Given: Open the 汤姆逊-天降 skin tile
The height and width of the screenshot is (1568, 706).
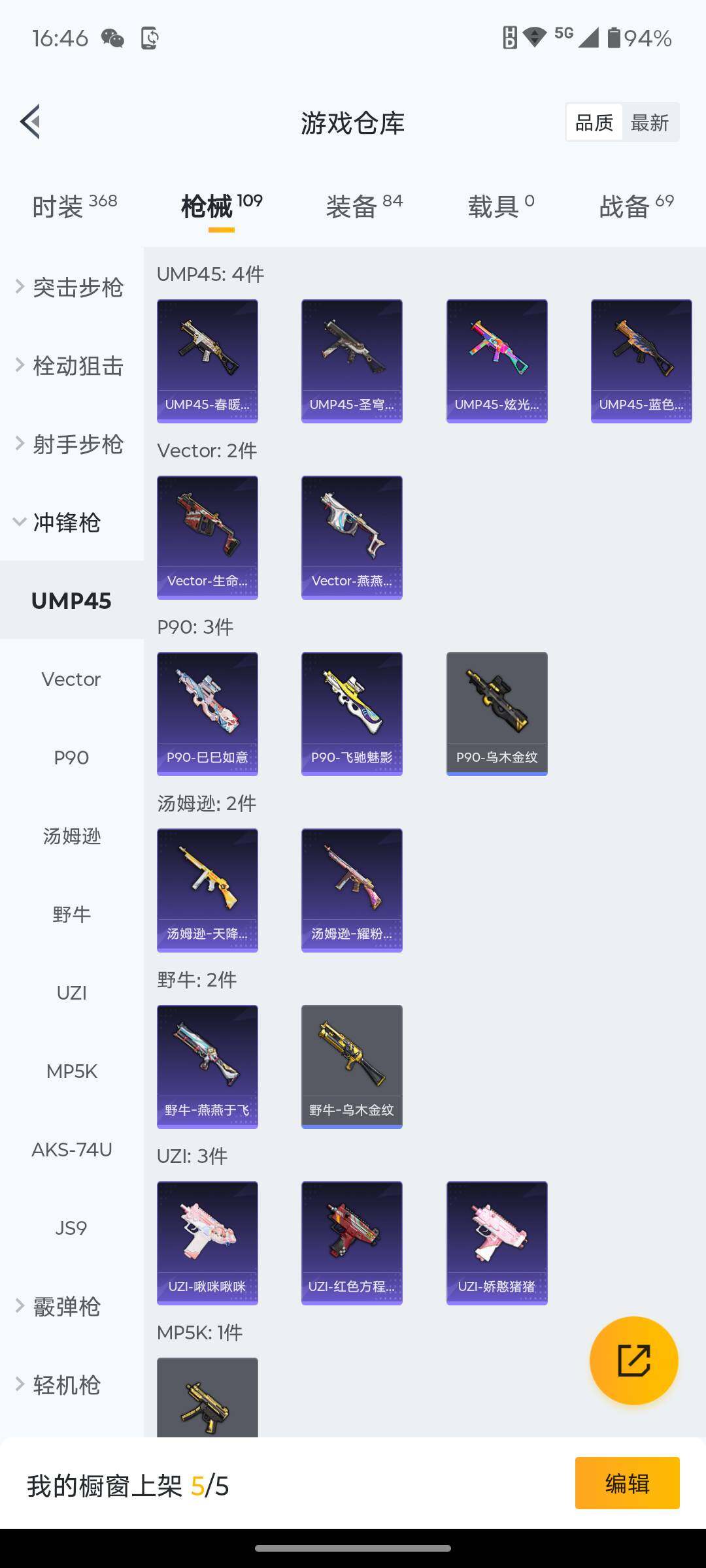Looking at the screenshot, I should 207,890.
